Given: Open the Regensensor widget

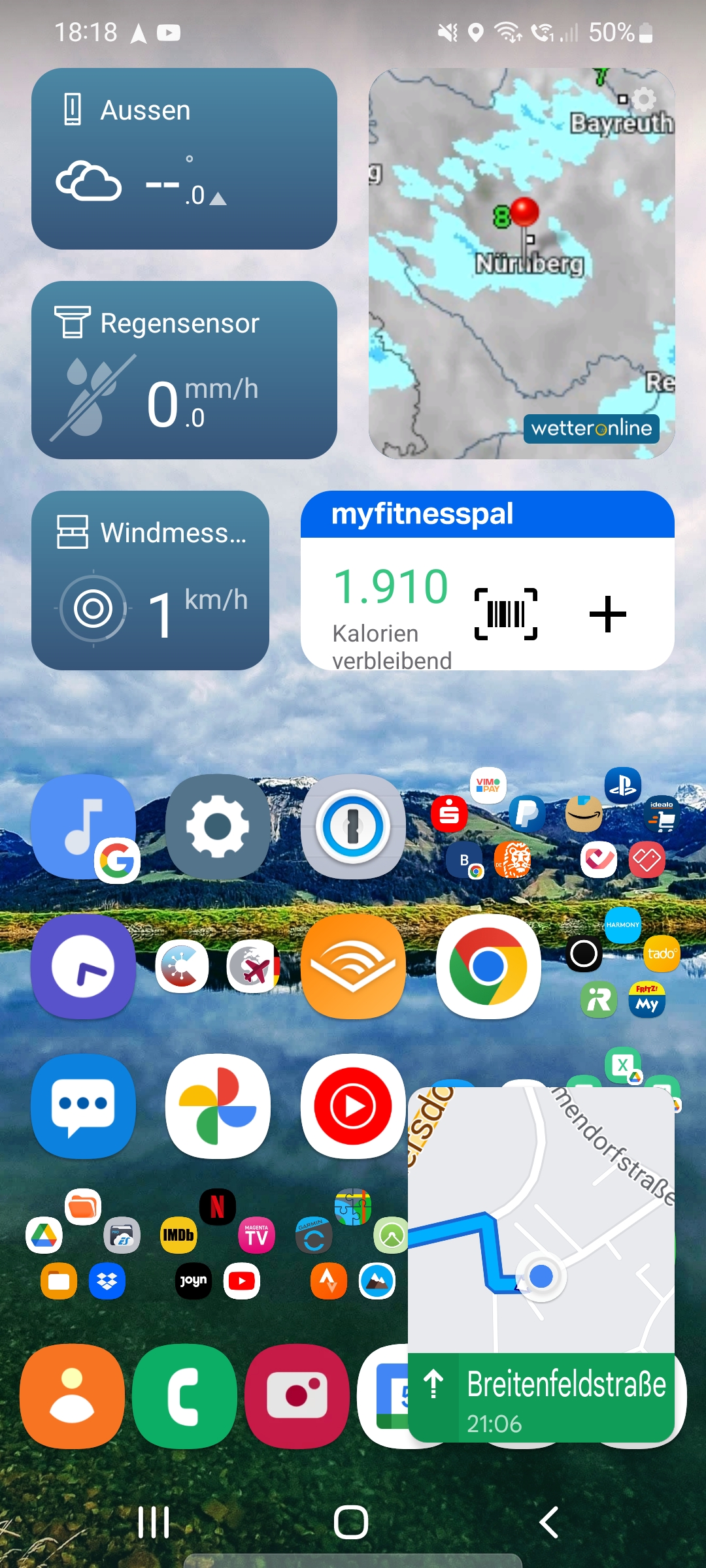Looking at the screenshot, I should pos(184,370).
